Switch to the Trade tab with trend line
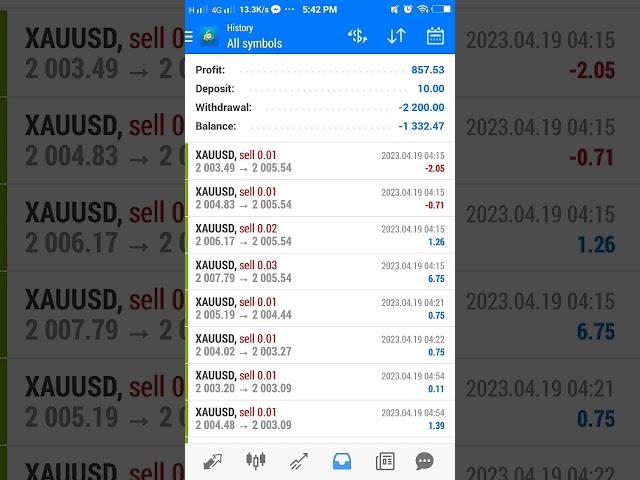The image size is (640, 480). pyautogui.click(x=299, y=461)
